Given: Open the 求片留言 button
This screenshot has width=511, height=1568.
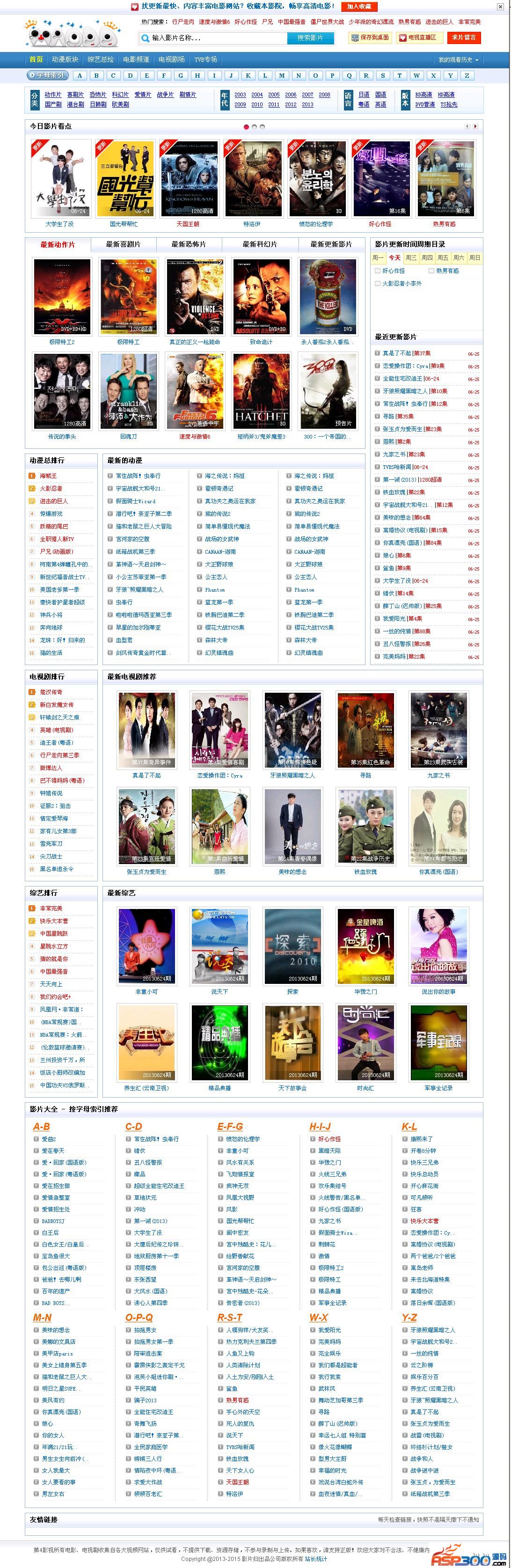Looking at the screenshot, I should 464,38.
